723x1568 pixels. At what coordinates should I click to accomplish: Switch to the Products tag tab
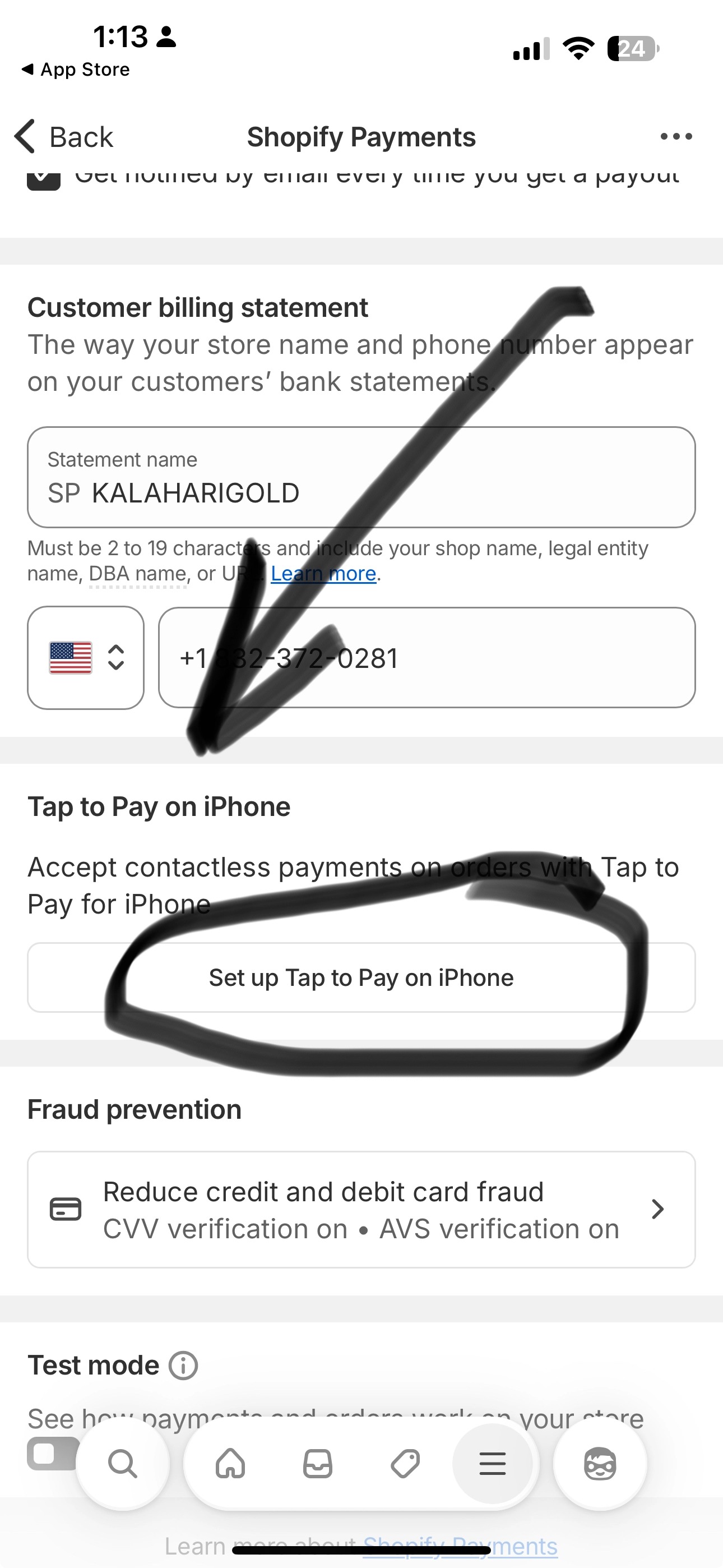click(x=405, y=1463)
